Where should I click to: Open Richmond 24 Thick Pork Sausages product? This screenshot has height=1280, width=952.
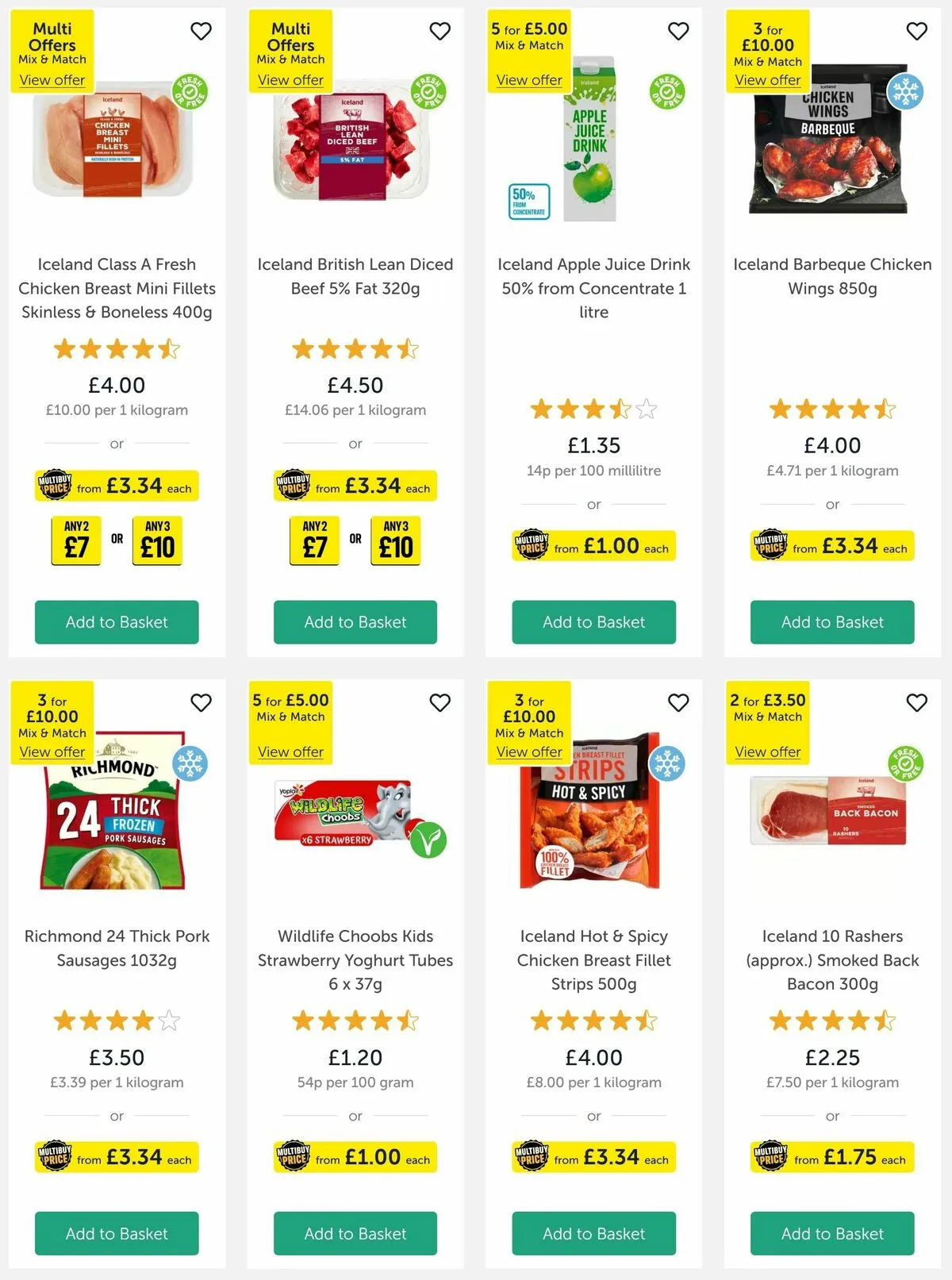click(x=117, y=948)
